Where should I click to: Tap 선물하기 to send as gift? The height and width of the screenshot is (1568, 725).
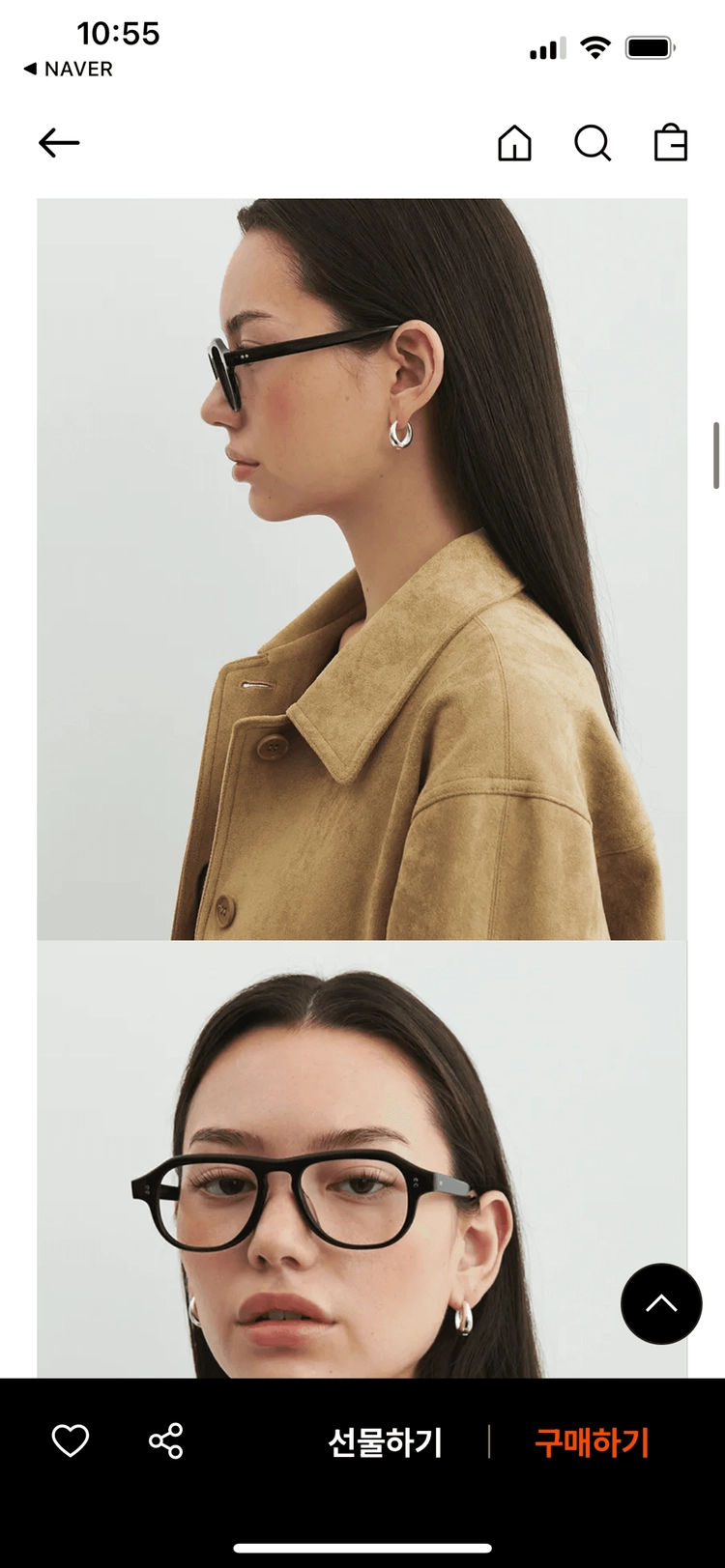385,1441
